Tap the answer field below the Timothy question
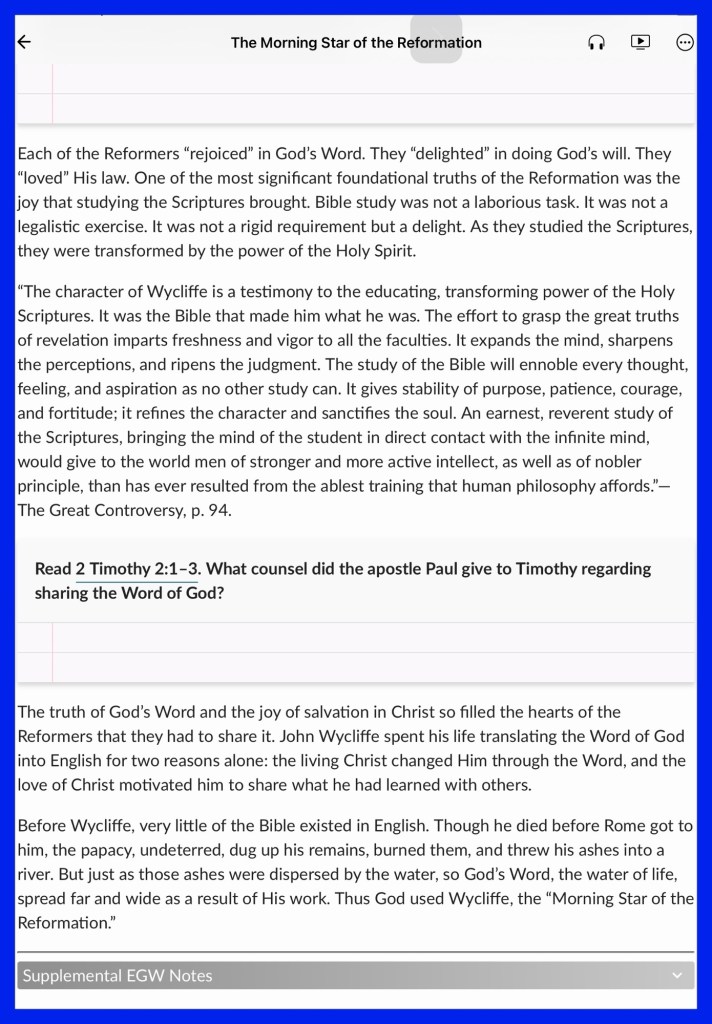Screen dimensions: 712x1024 click(355, 652)
